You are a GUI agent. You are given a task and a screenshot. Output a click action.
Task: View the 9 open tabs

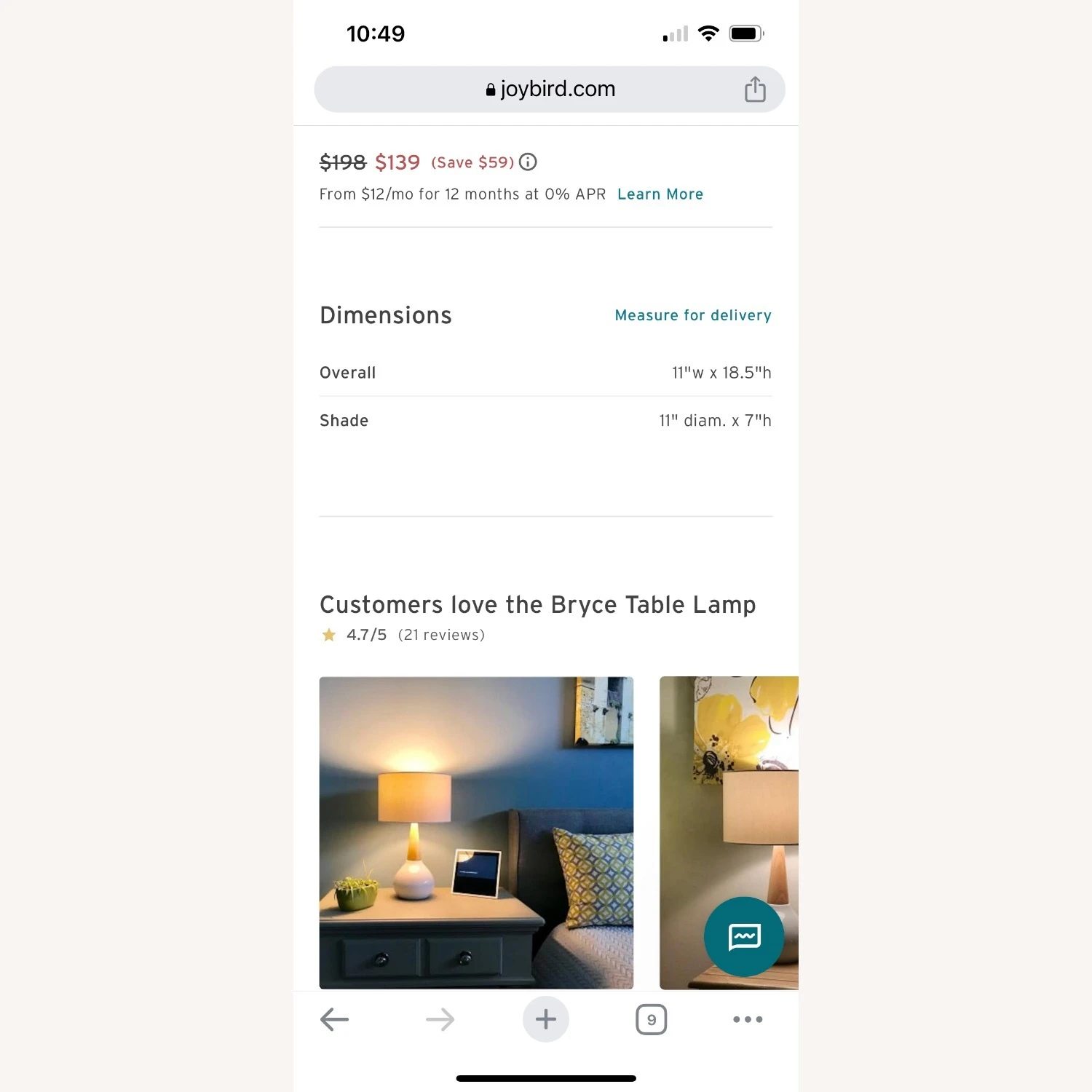click(x=651, y=1019)
